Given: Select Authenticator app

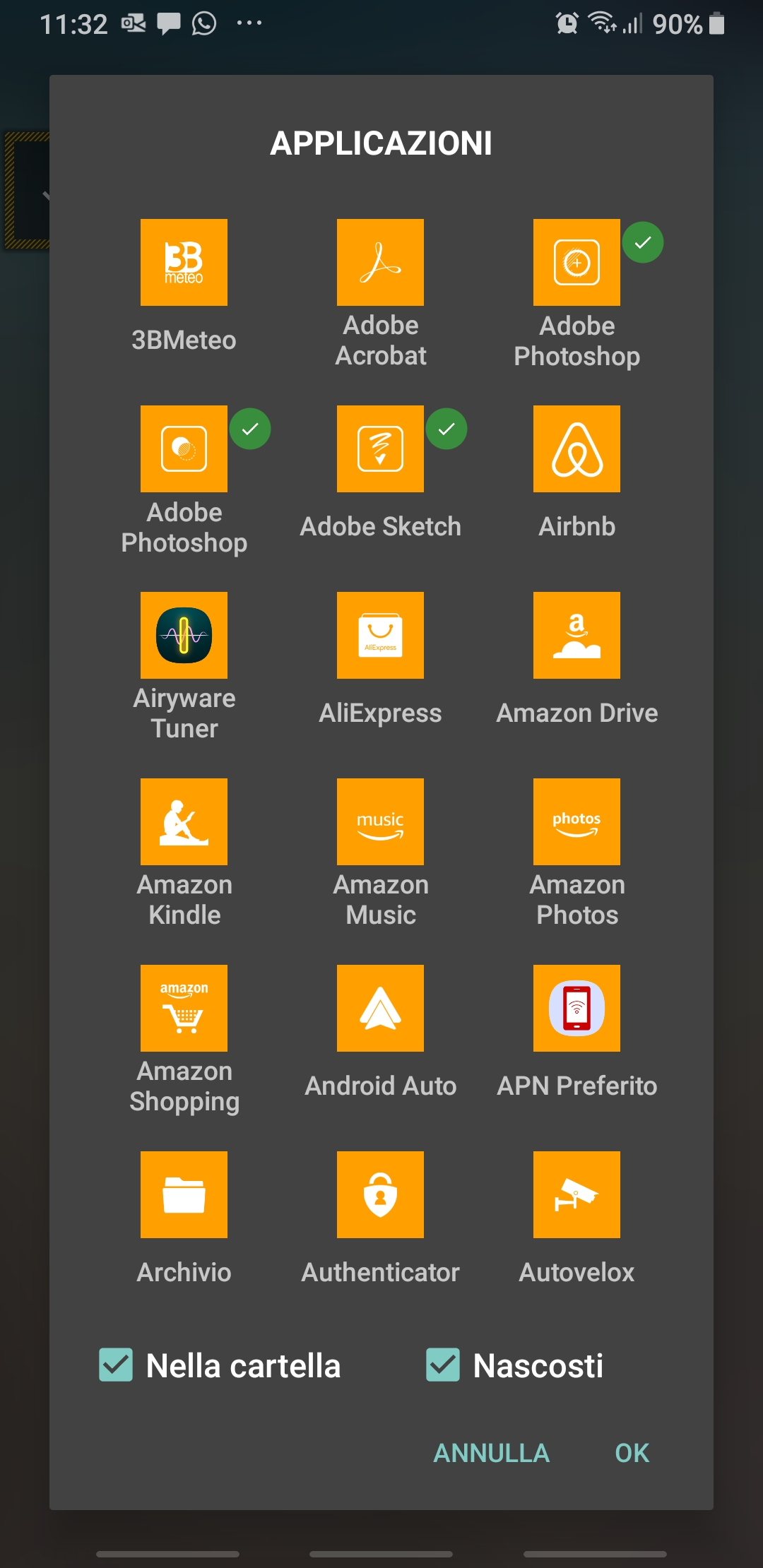Looking at the screenshot, I should pyautogui.click(x=380, y=1195).
